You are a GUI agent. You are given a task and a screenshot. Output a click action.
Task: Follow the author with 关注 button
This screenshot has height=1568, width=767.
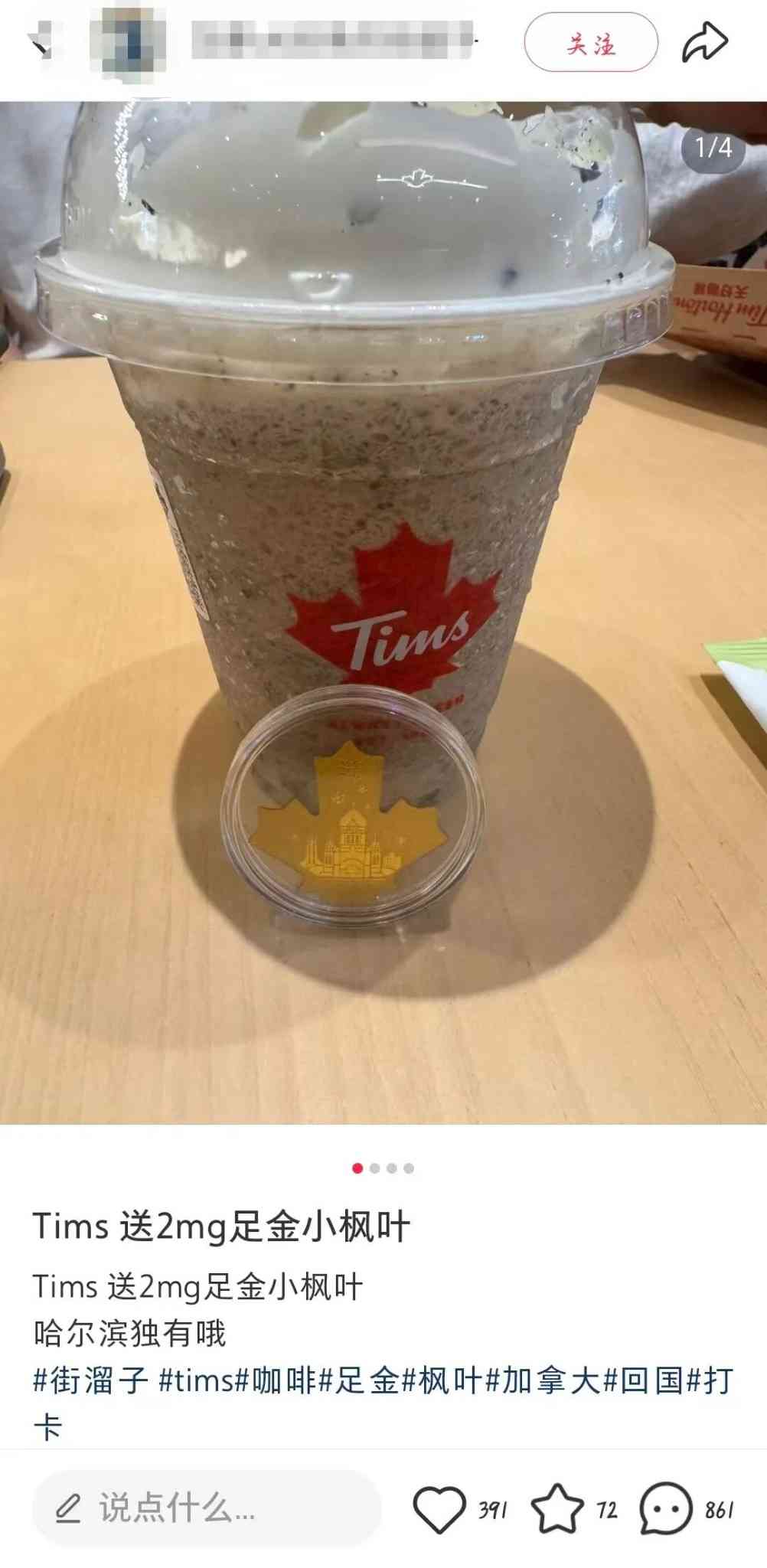click(590, 43)
